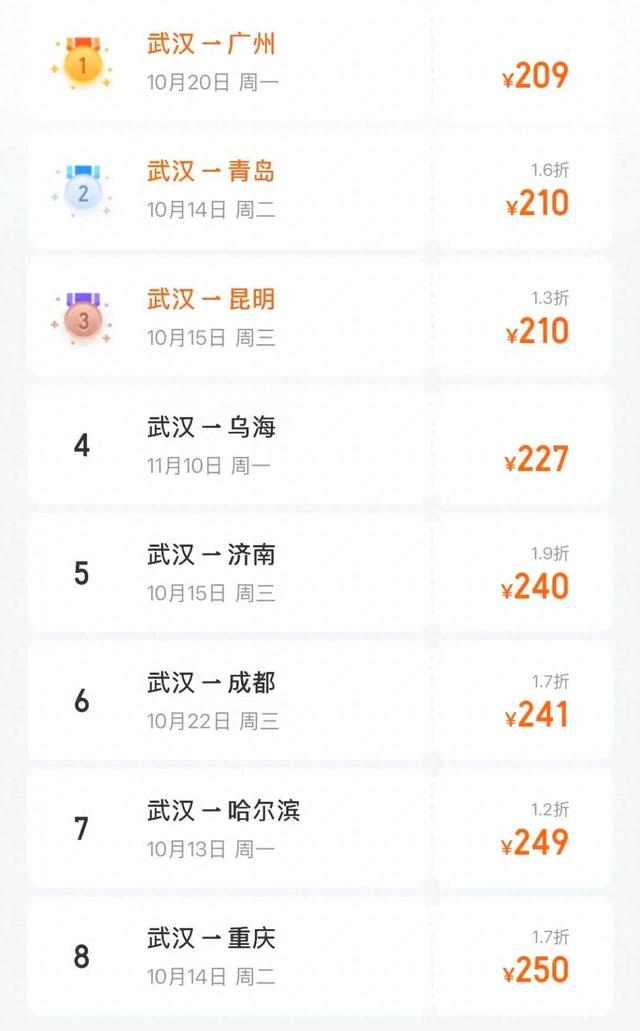Viewport: 640px width, 1031px height.
Task: Select the 武汉 to 青岛 flight card
Action: [x=320, y=190]
